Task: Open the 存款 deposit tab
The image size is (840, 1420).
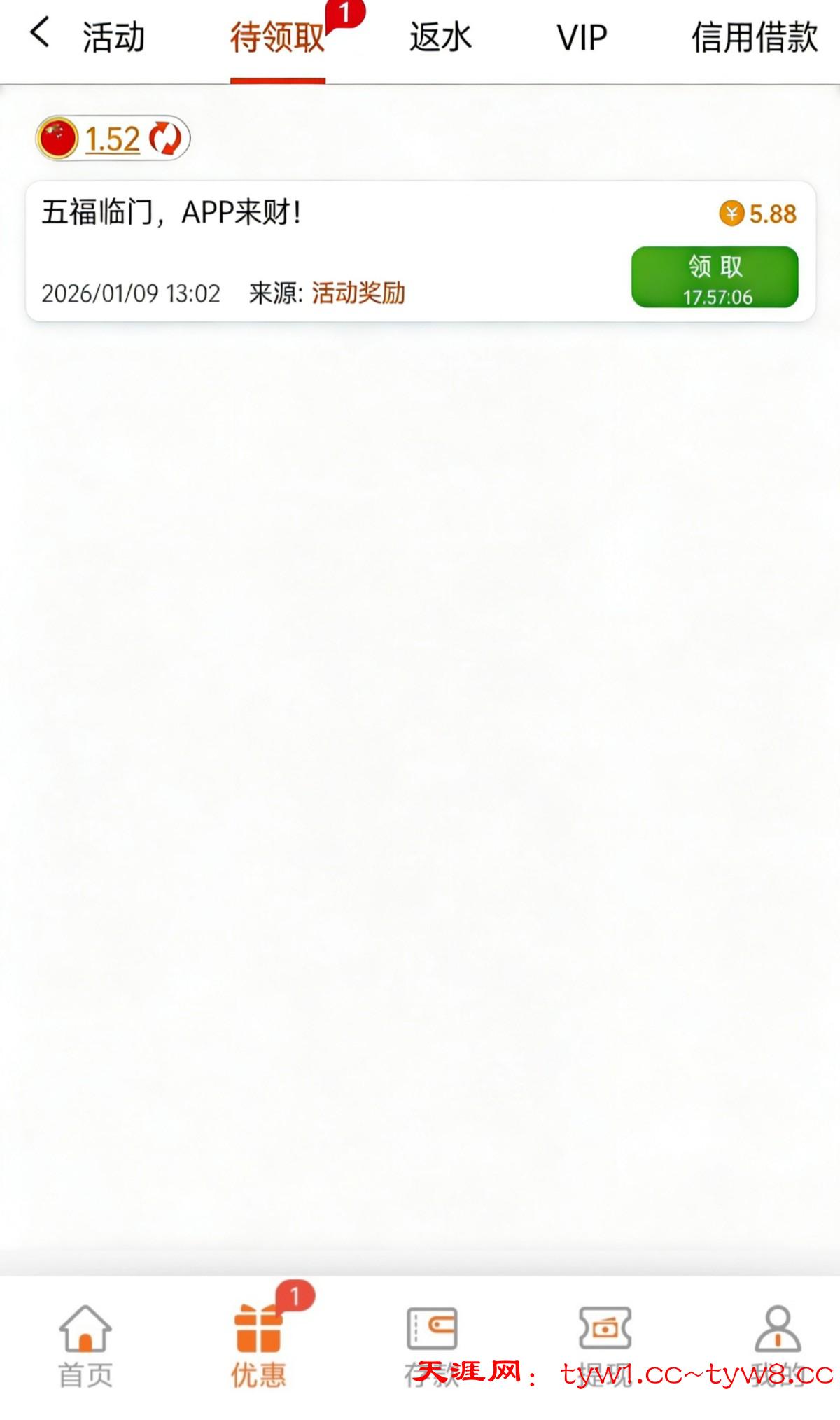Action: tap(432, 1346)
